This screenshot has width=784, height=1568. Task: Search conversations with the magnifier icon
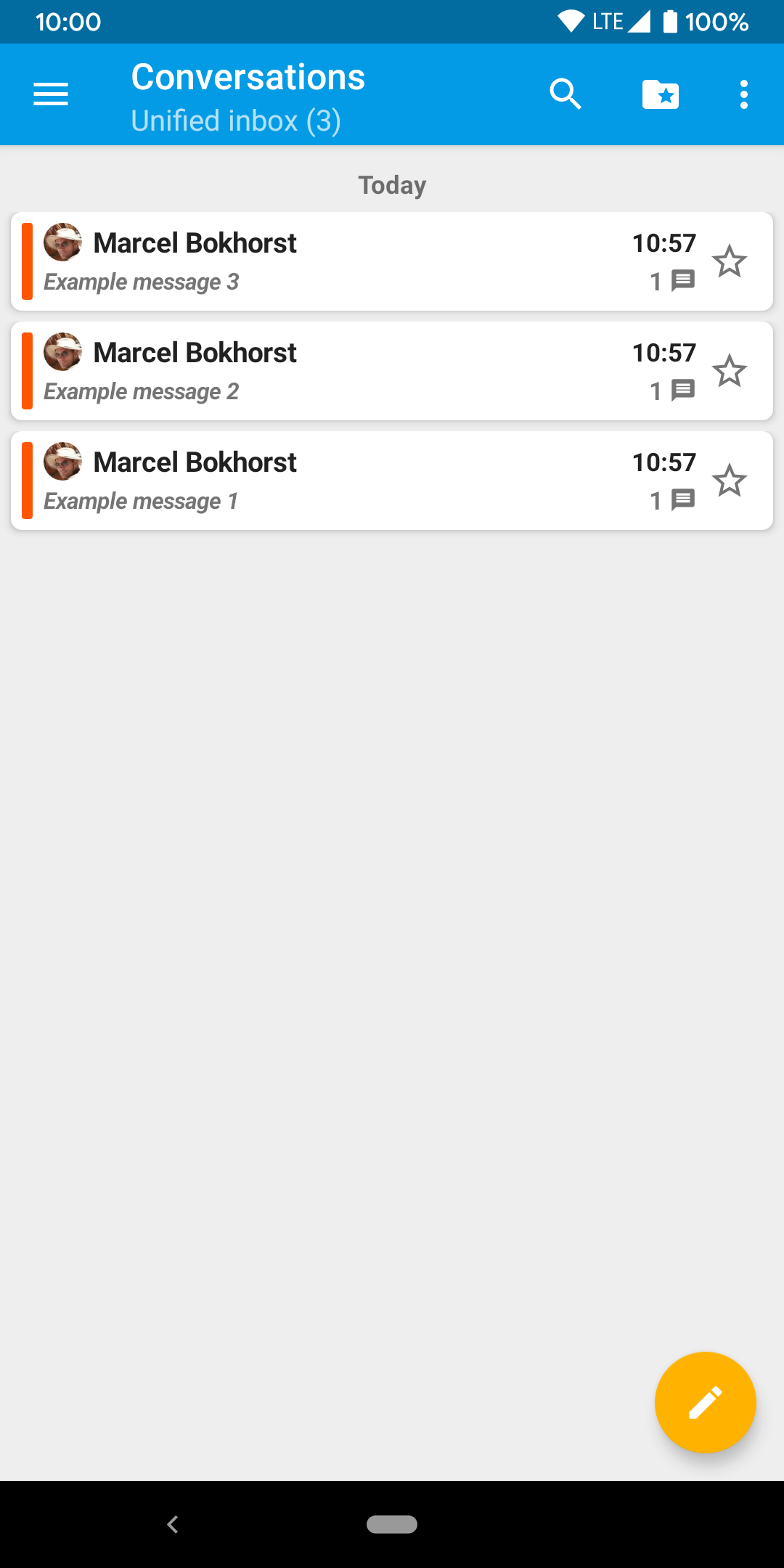tap(565, 94)
